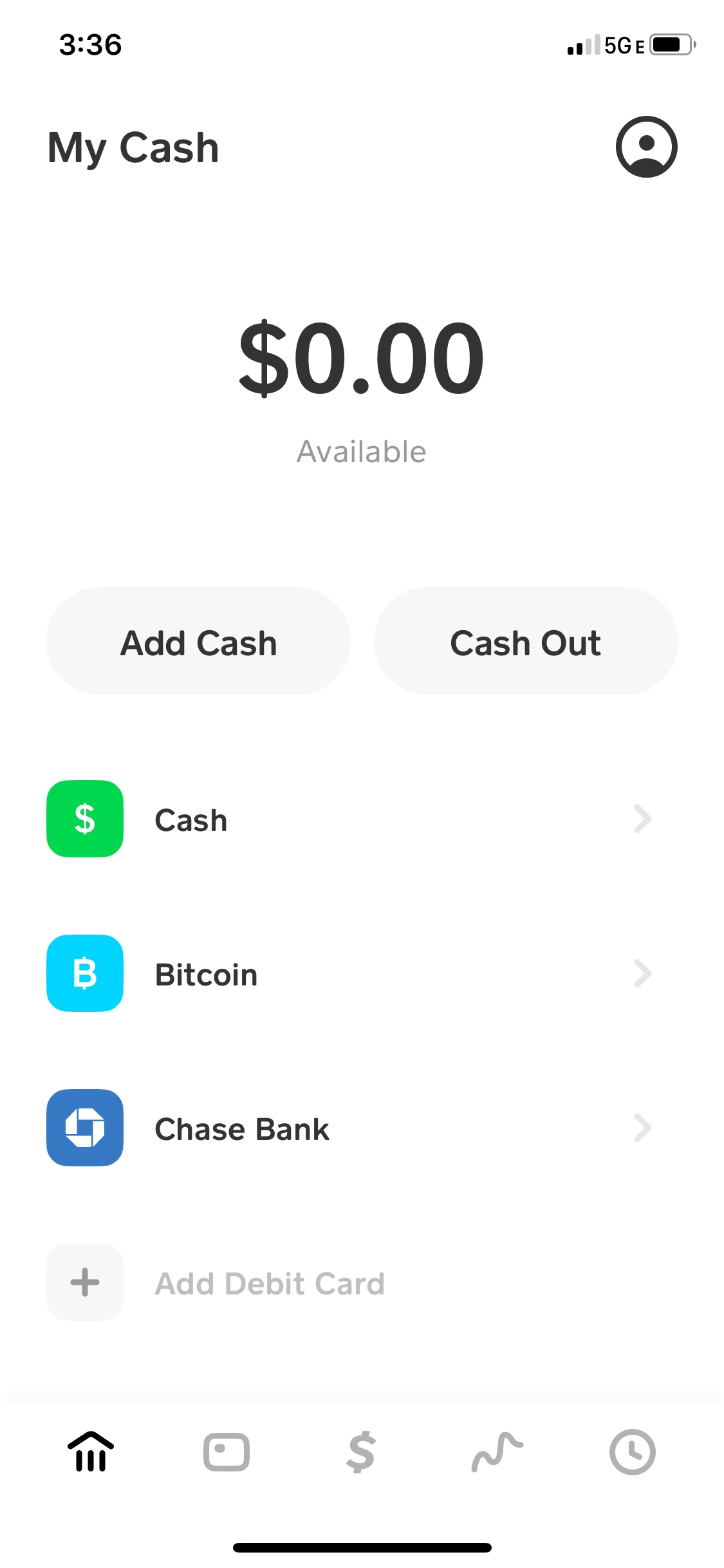Open the investing chart tab
Image resolution: width=724 pixels, height=1568 pixels.
(x=497, y=1452)
